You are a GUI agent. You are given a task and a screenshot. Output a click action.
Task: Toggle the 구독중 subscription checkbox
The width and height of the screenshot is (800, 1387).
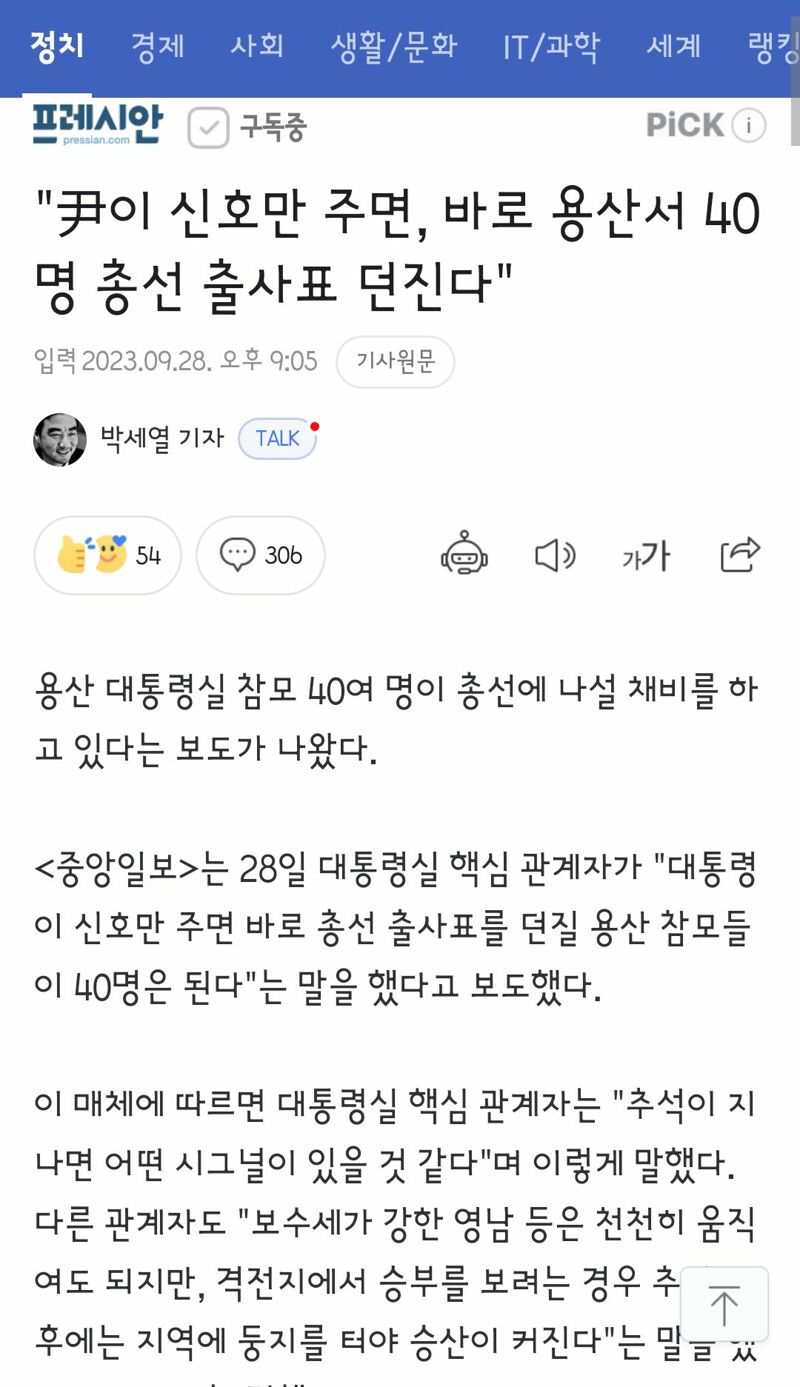[x=208, y=128]
